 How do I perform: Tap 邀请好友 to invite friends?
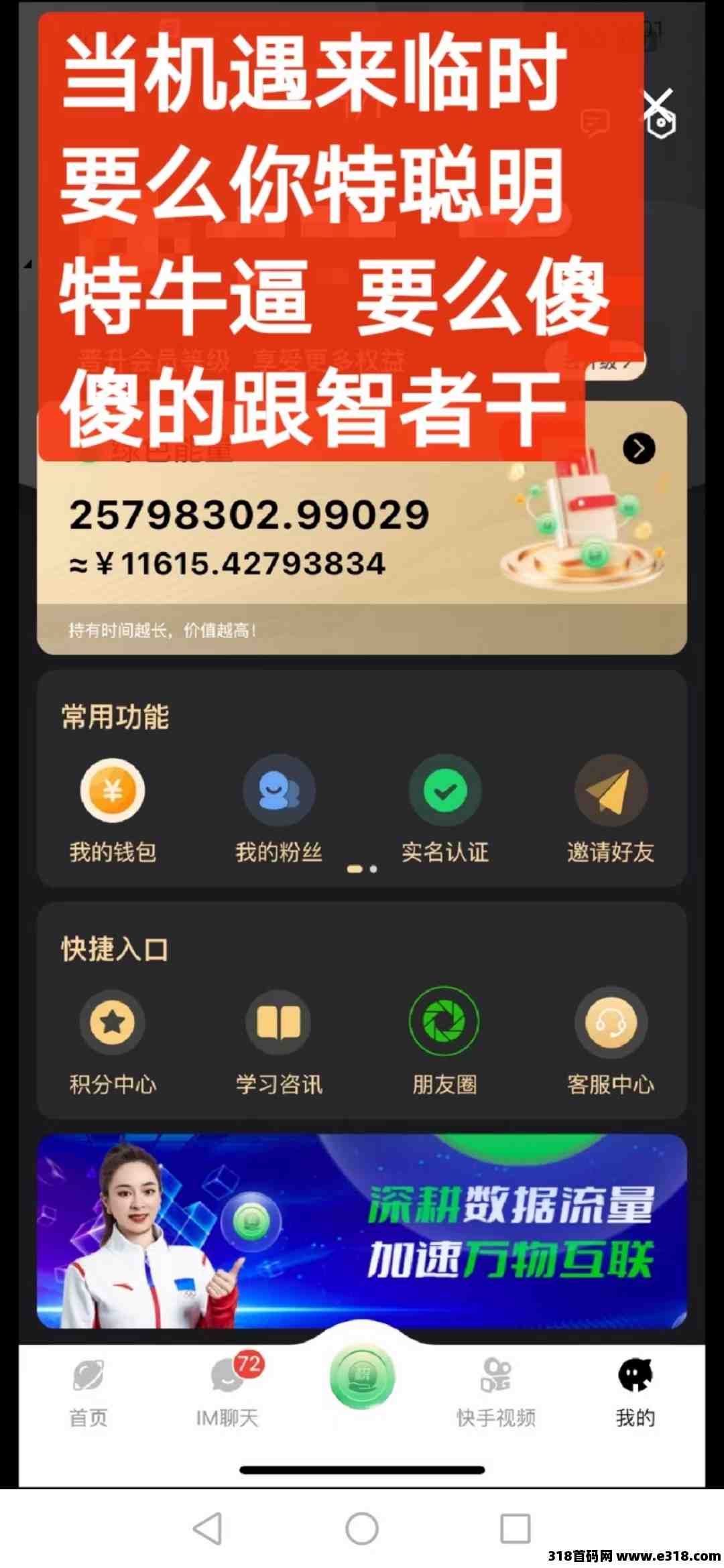click(611, 810)
